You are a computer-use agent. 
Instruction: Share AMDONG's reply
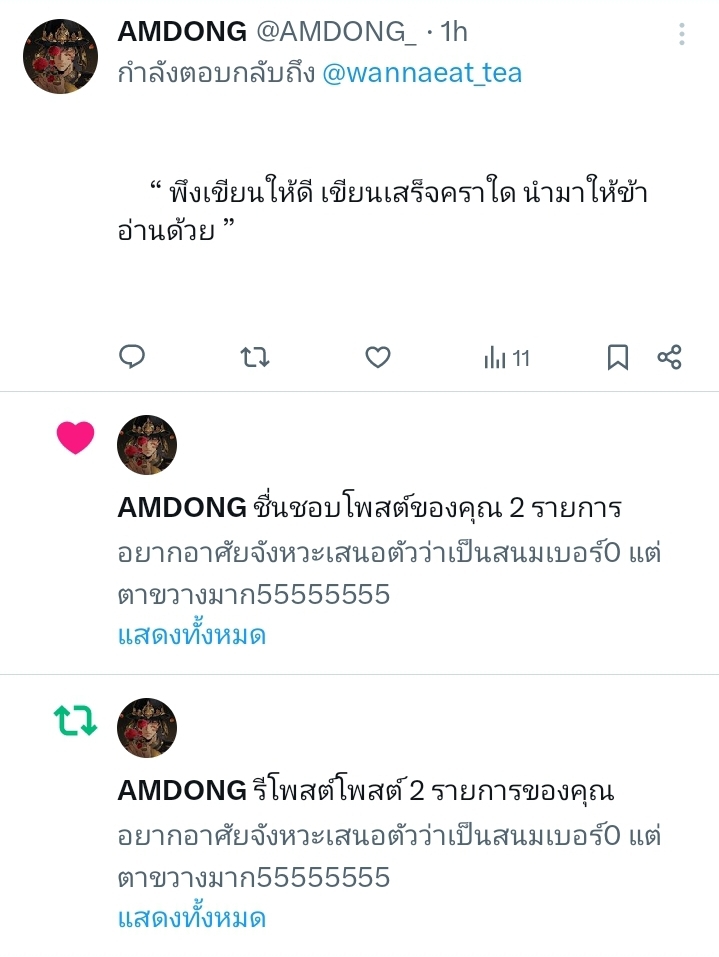pos(669,357)
